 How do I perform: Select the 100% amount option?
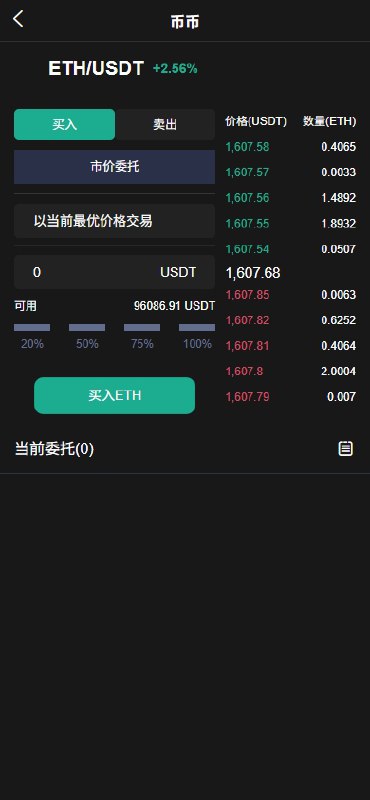pos(197,336)
